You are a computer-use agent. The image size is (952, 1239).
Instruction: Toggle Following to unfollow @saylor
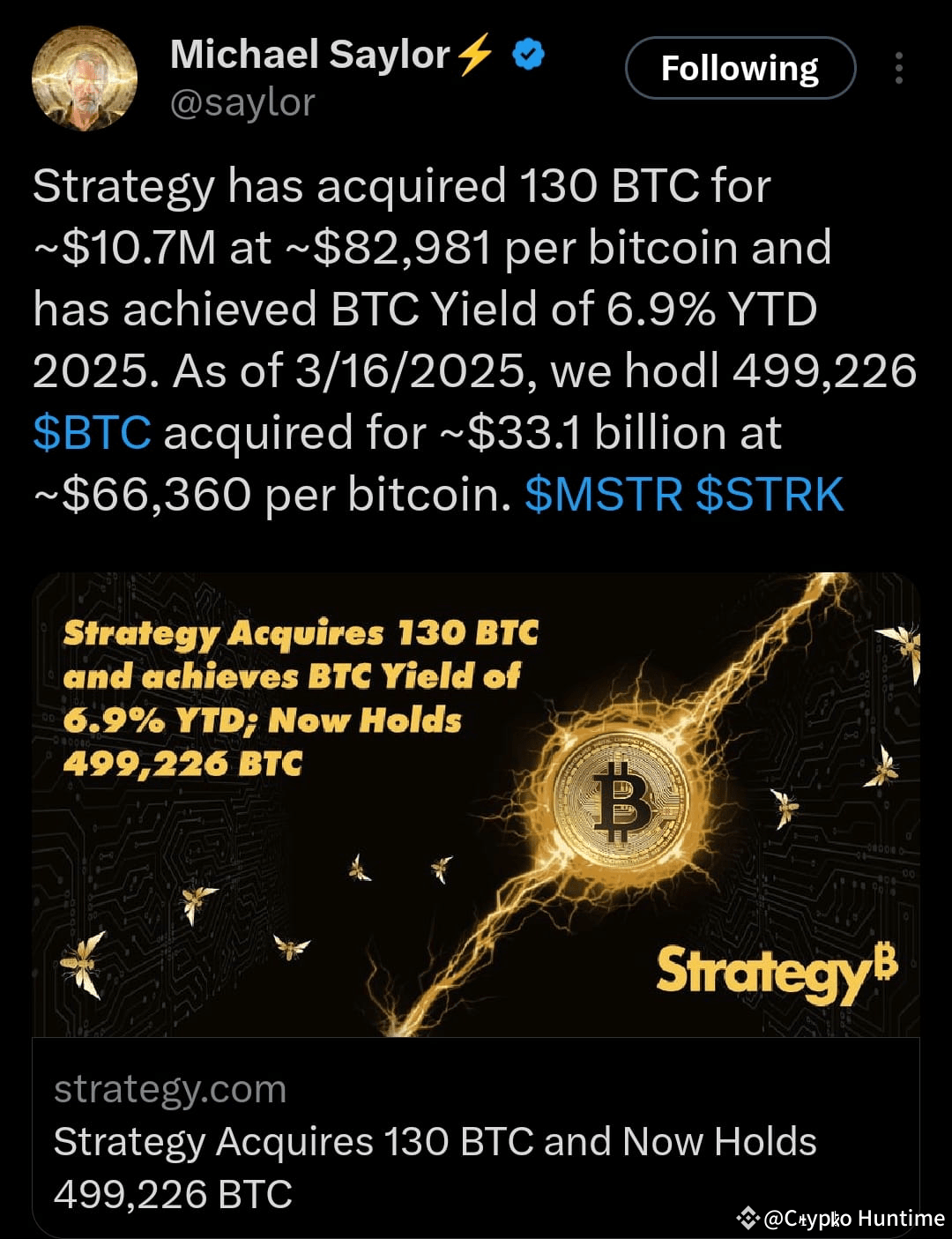pyautogui.click(x=740, y=67)
